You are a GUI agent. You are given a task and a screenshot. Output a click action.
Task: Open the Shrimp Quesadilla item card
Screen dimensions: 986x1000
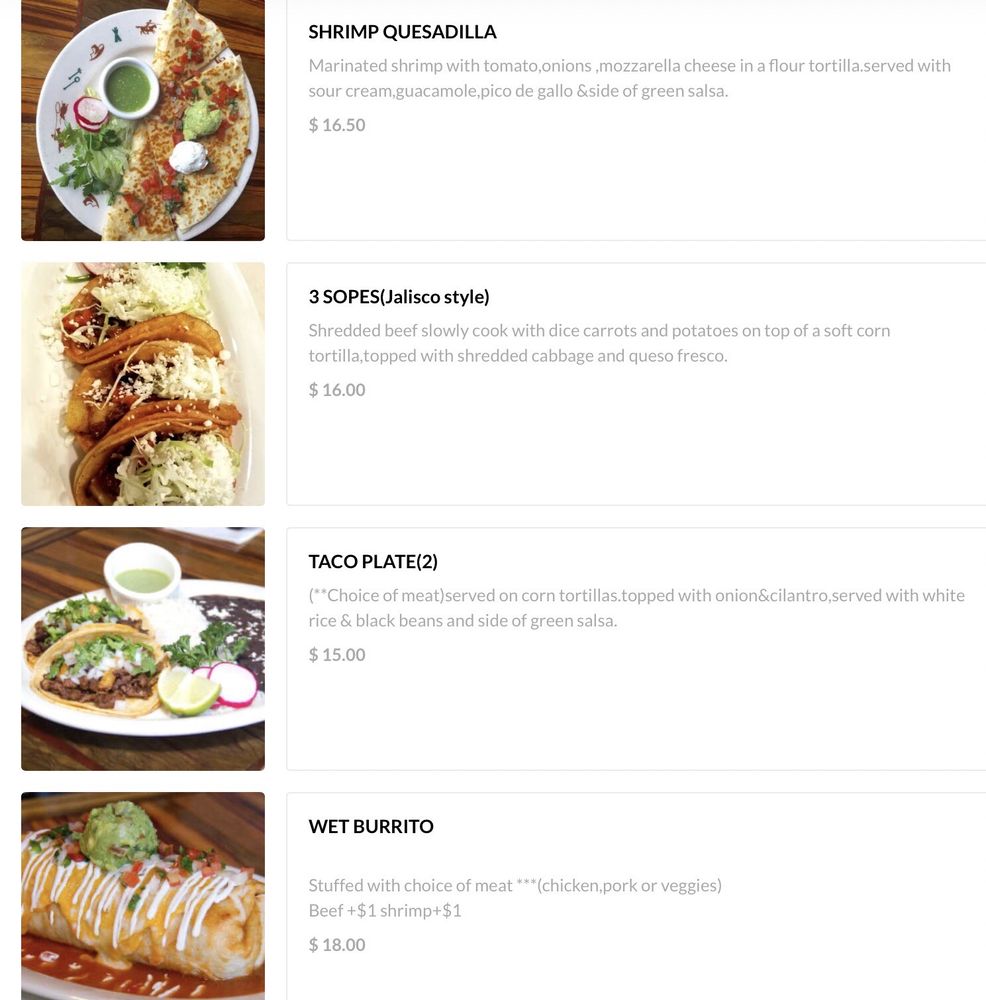click(x=636, y=120)
